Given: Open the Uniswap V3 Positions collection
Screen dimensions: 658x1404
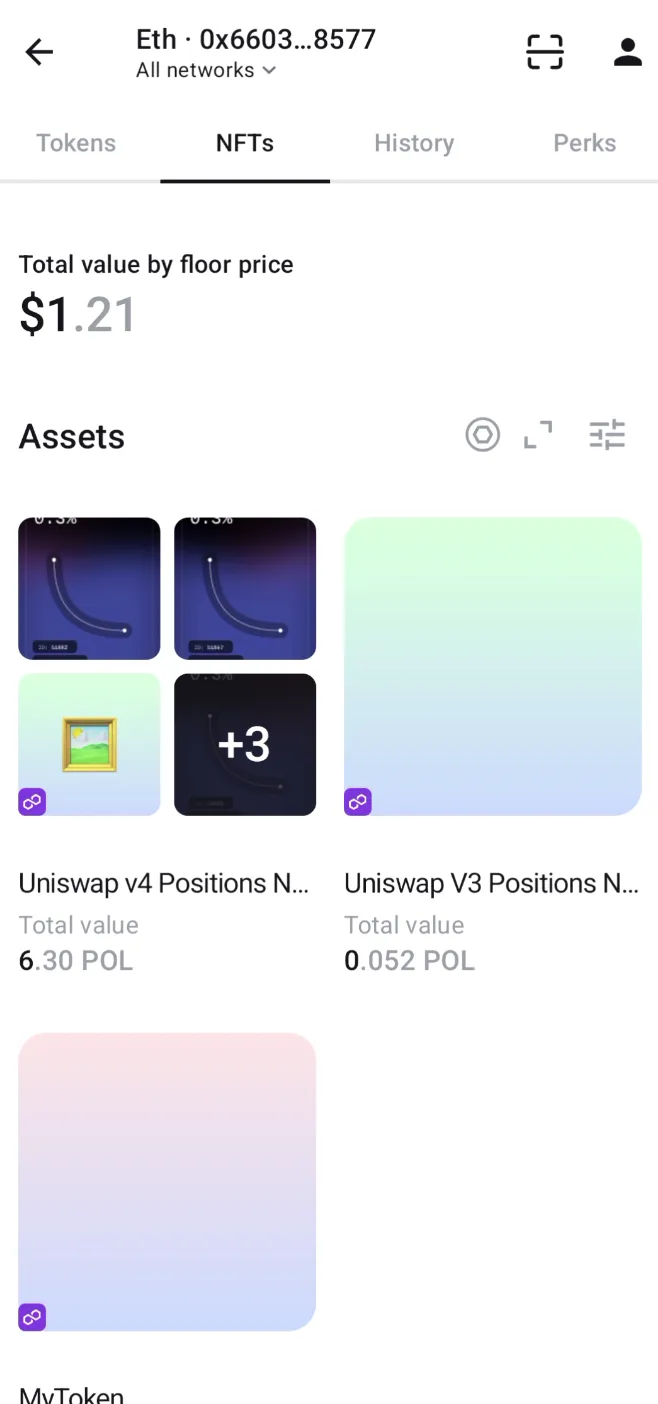Looking at the screenshot, I should click(x=492, y=667).
